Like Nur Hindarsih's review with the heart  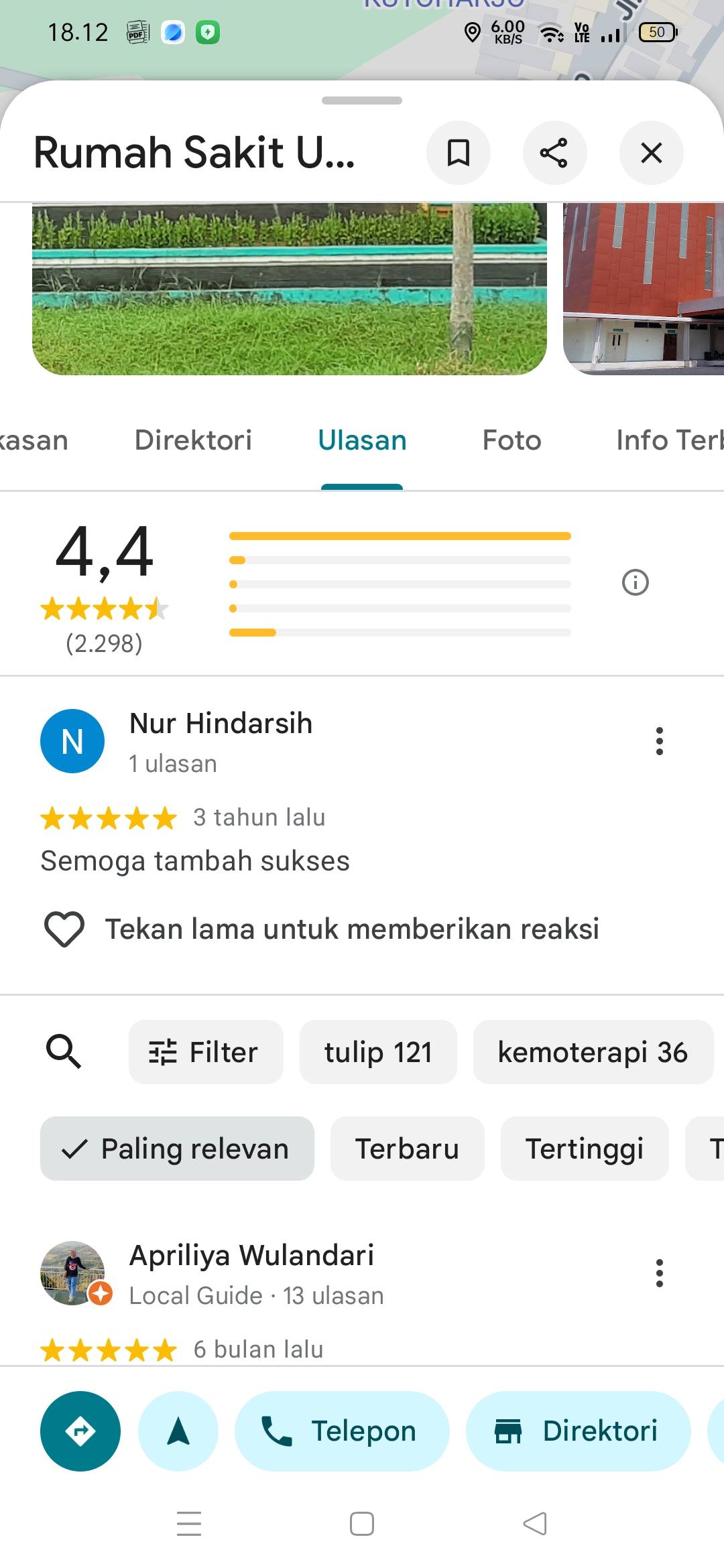tap(64, 929)
